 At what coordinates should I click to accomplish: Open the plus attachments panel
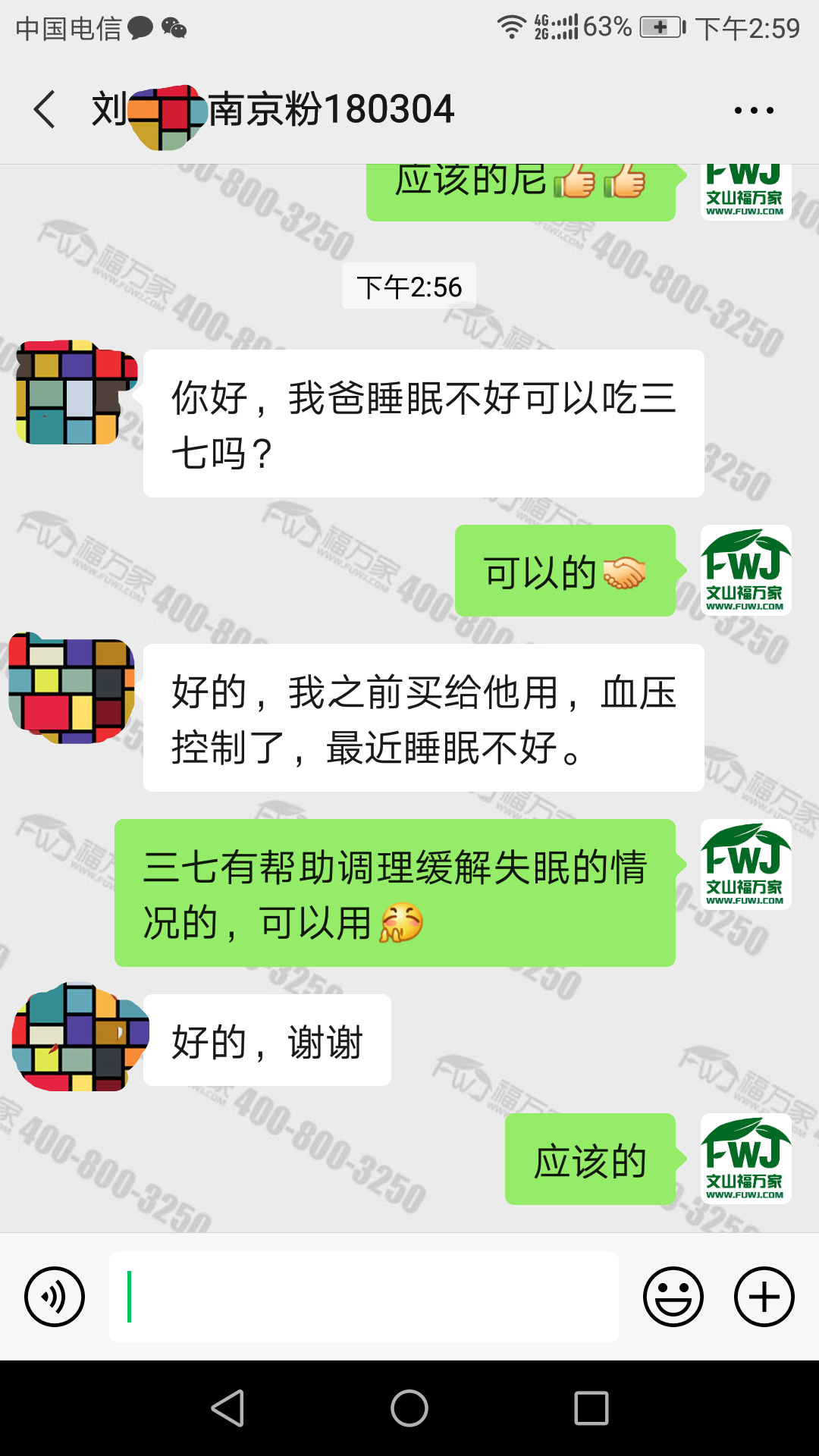click(x=764, y=1297)
